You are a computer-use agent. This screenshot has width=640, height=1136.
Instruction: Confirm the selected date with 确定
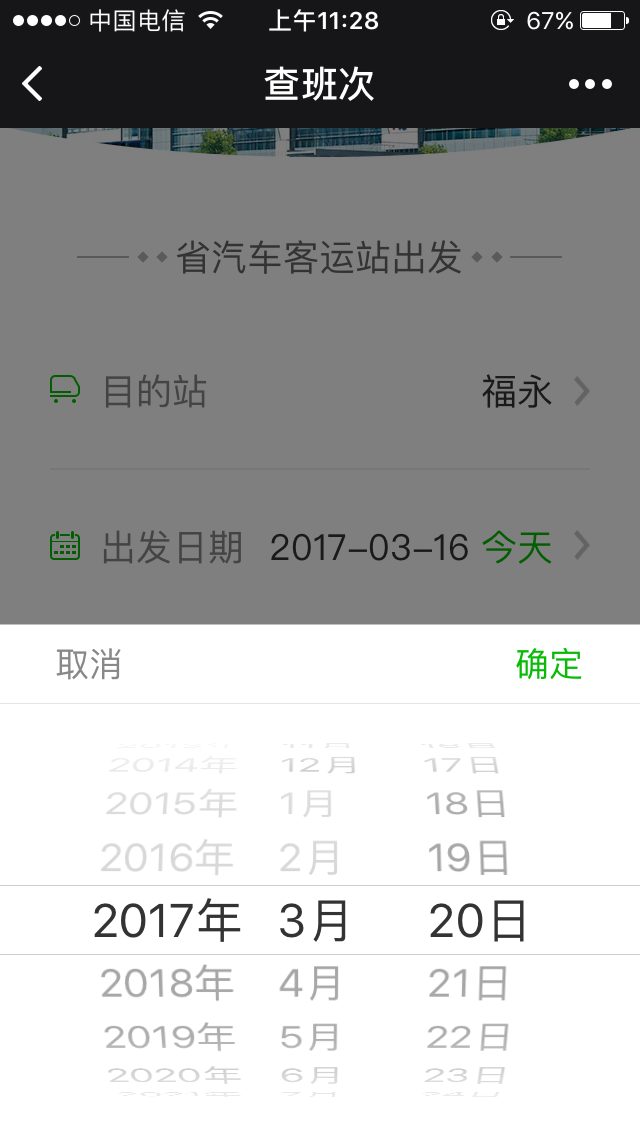[549, 665]
